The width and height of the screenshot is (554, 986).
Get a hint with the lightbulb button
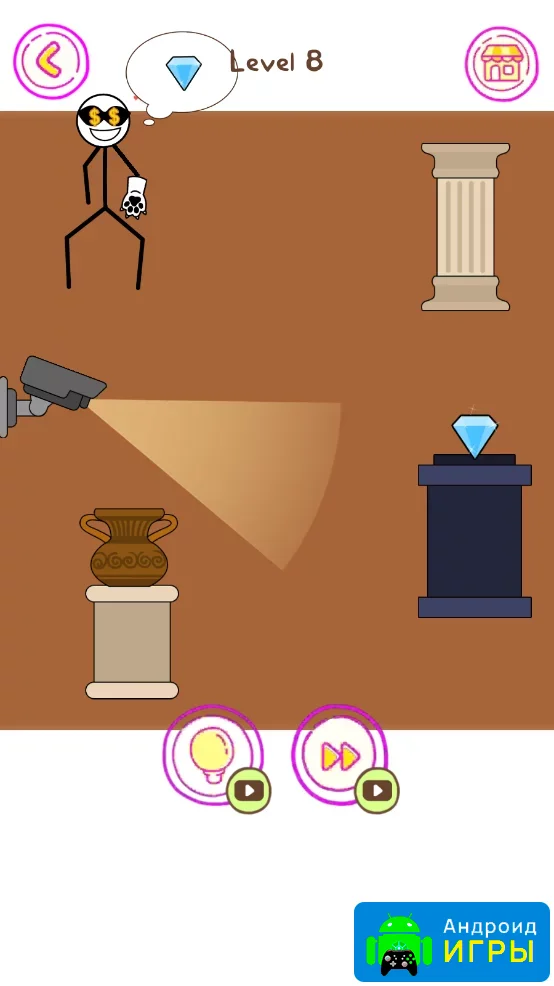[213, 755]
